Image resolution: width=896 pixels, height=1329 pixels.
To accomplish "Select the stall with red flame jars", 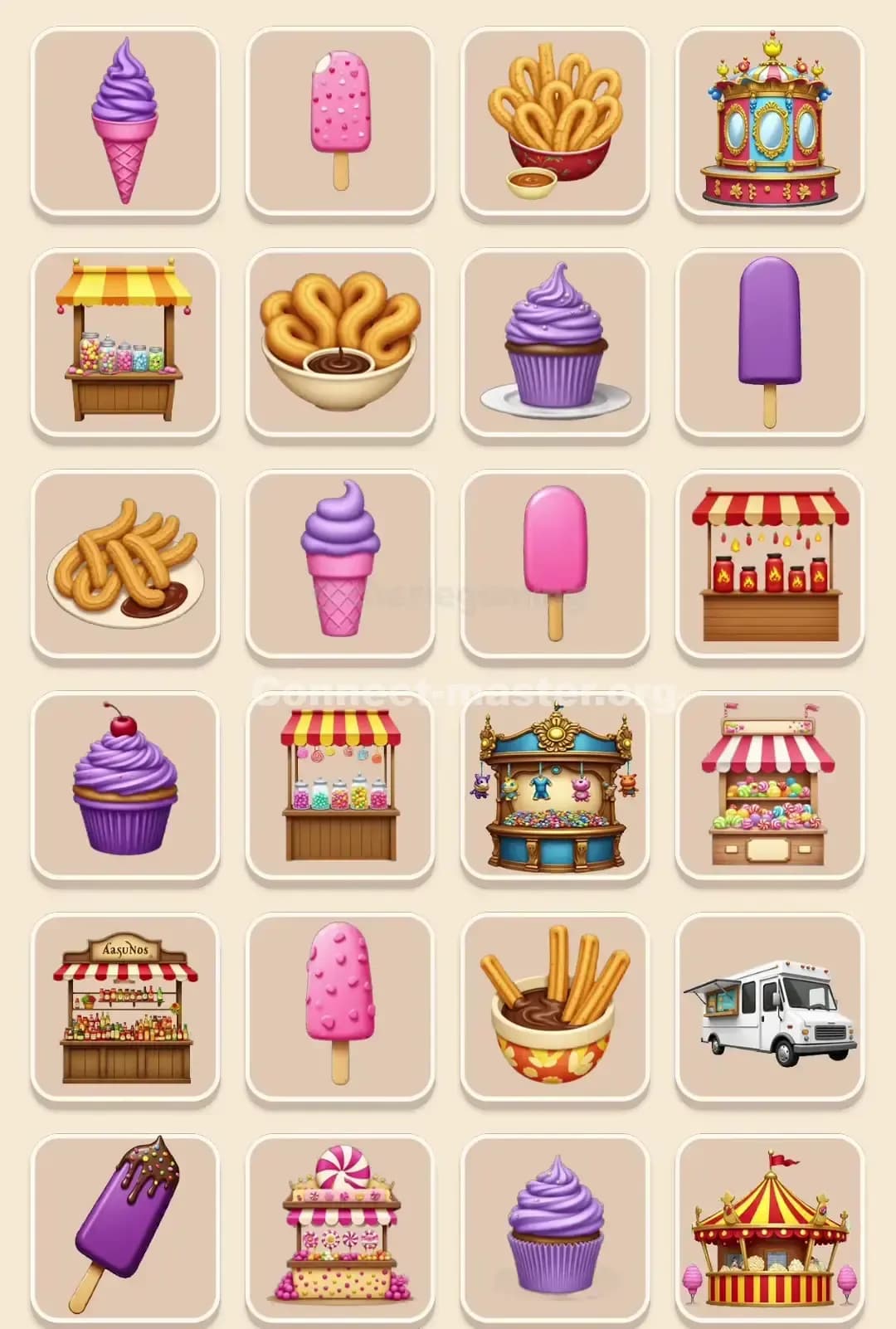I will (770, 564).
